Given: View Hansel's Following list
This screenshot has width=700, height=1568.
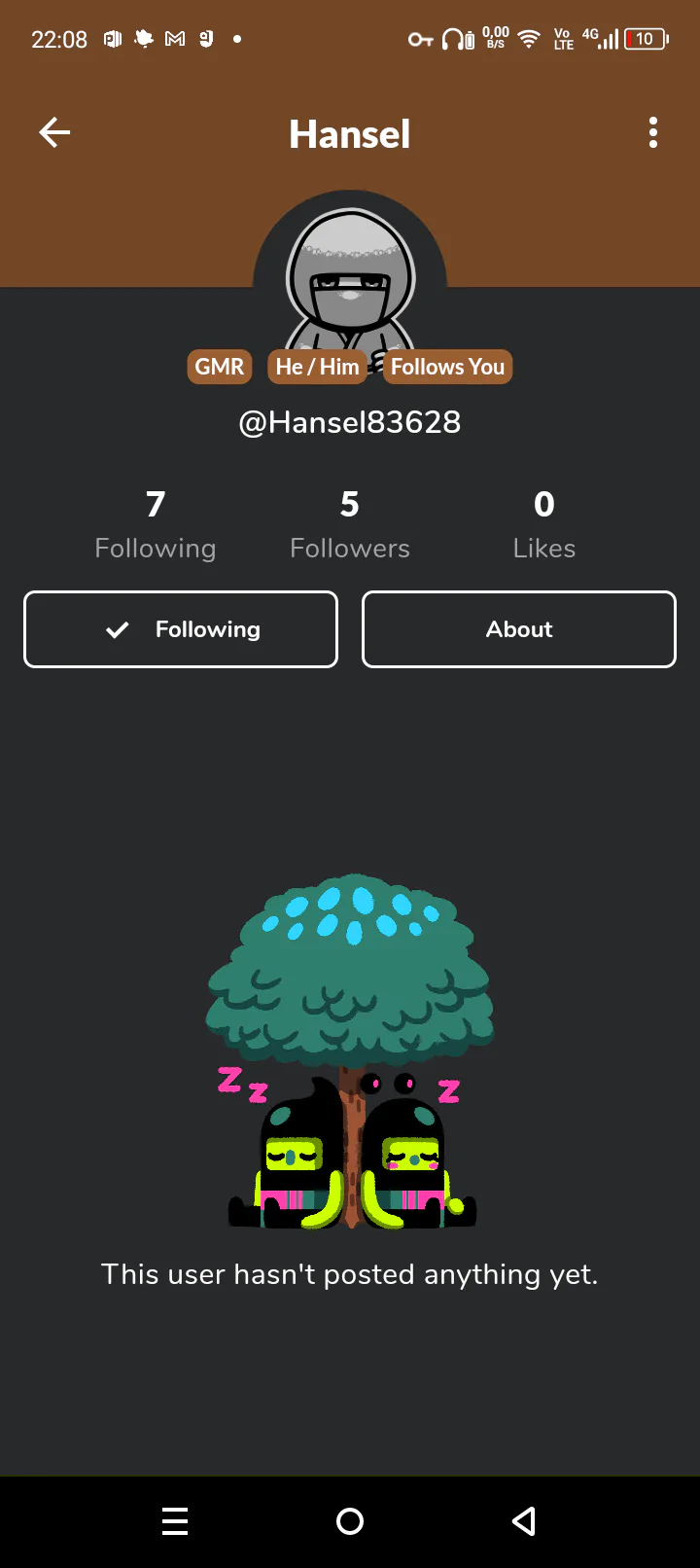Looking at the screenshot, I should [x=156, y=525].
